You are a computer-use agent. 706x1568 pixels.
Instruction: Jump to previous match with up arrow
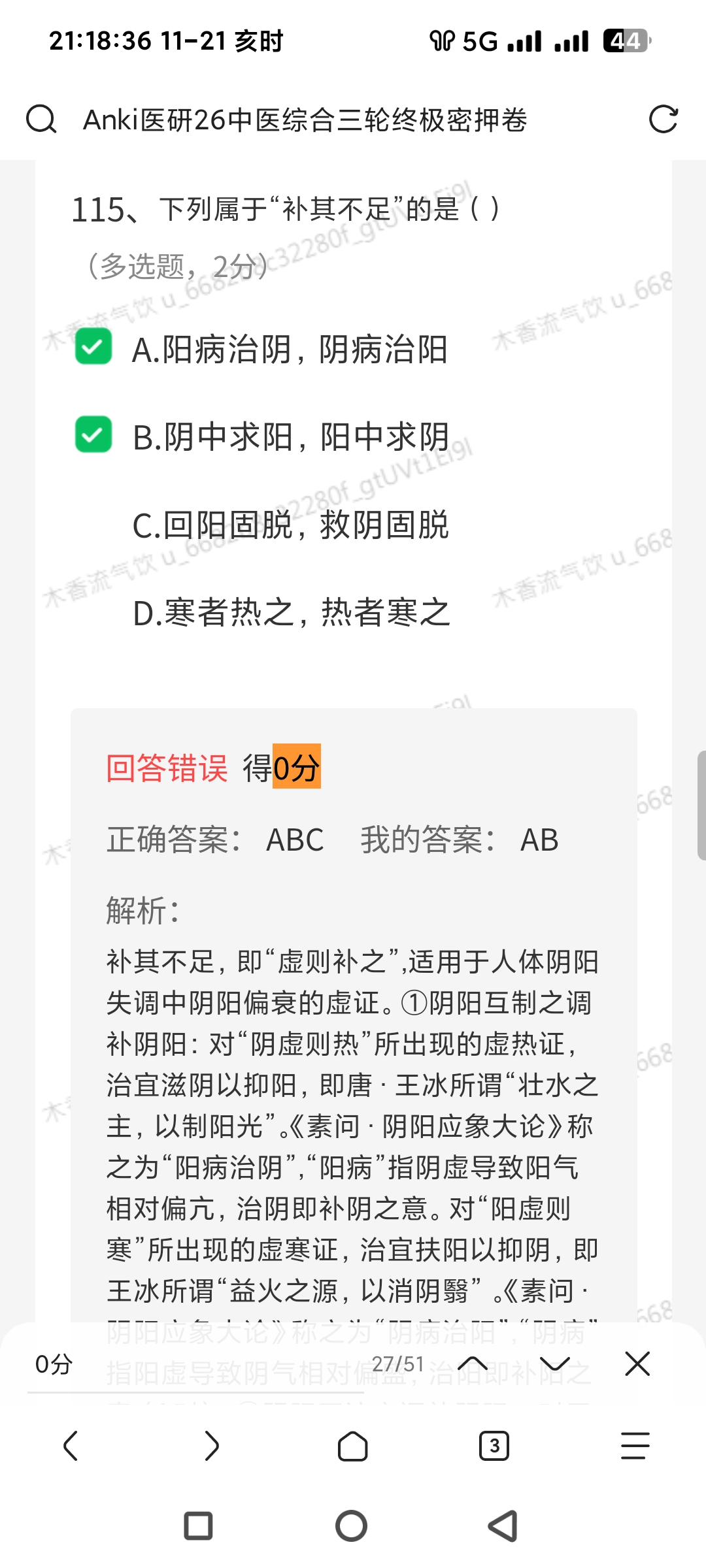tap(473, 1364)
